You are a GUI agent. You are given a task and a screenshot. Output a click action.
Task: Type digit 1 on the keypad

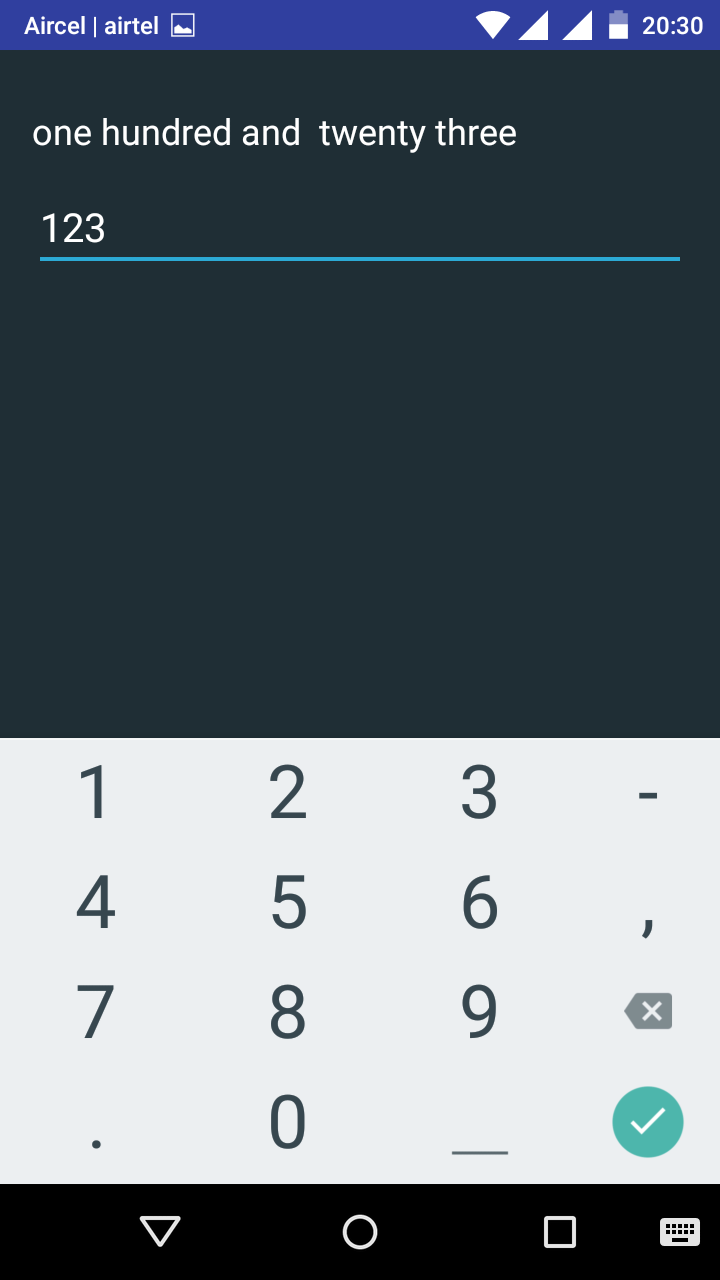94,793
